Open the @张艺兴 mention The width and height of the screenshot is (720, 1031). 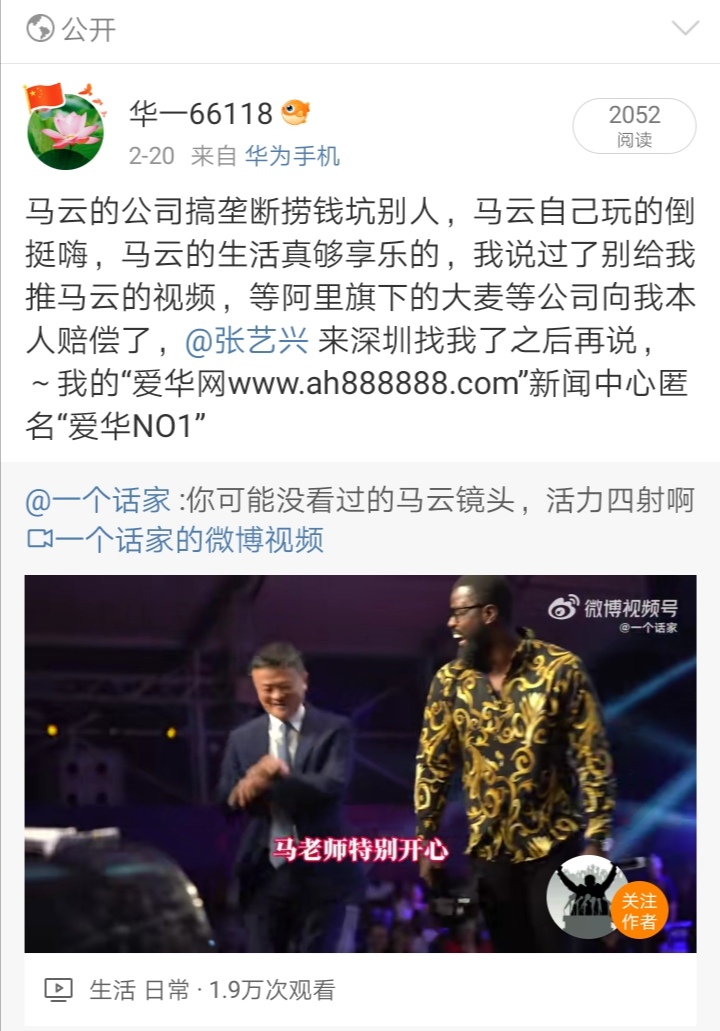click(x=246, y=342)
